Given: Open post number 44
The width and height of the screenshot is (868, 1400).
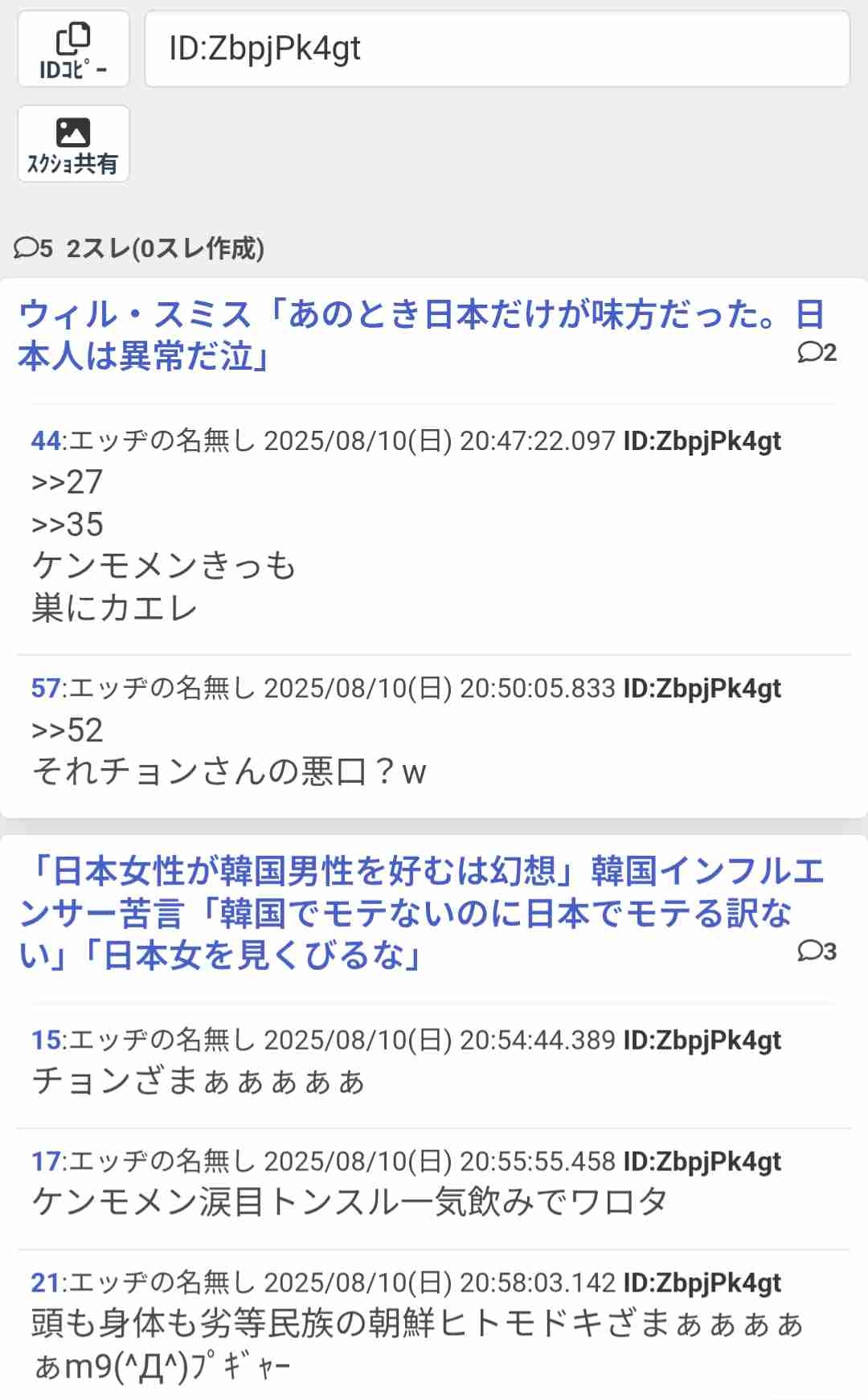Looking at the screenshot, I should click(46, 441).
